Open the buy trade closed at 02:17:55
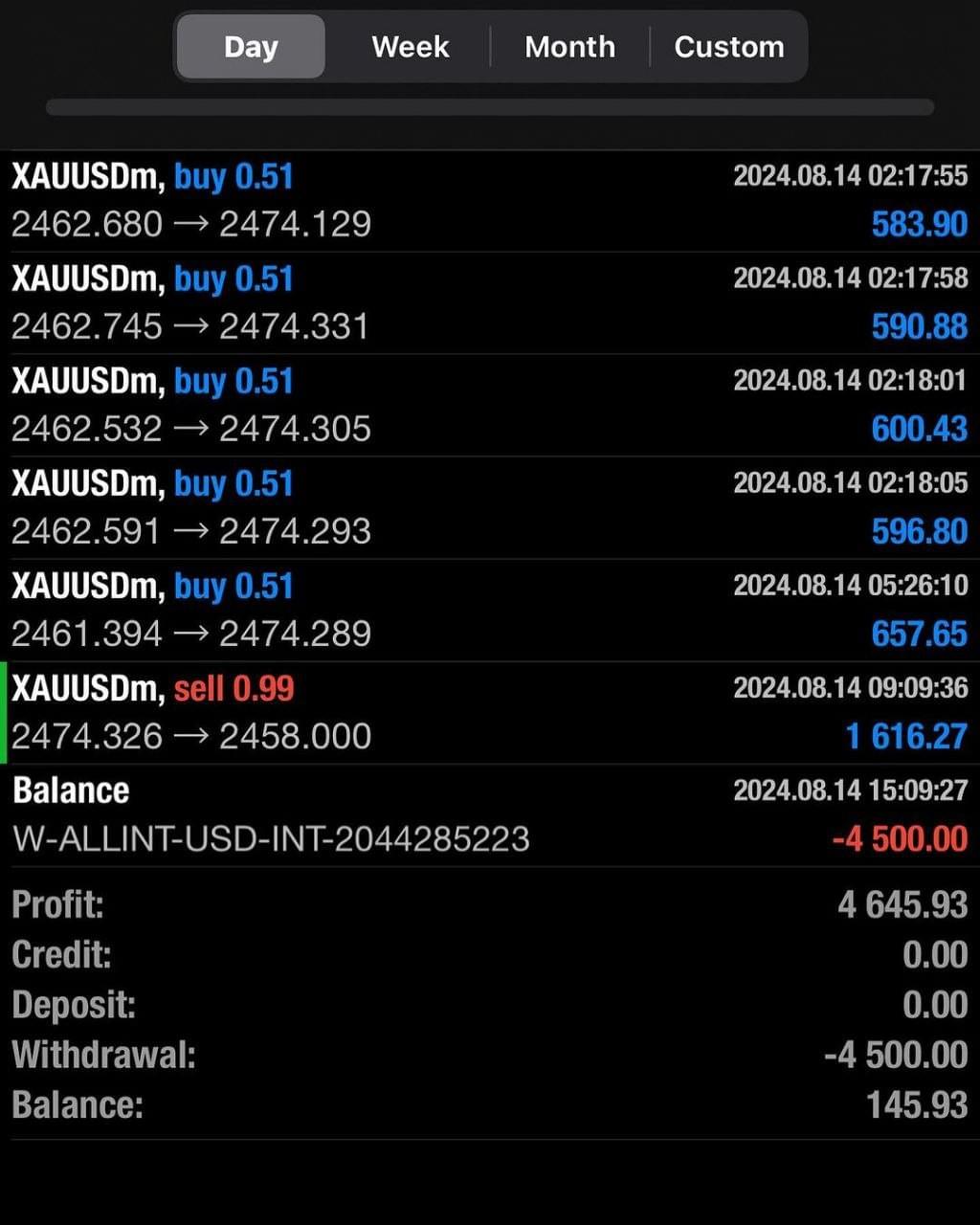The width and height of the screenshot is (980, 1225). 490,201
